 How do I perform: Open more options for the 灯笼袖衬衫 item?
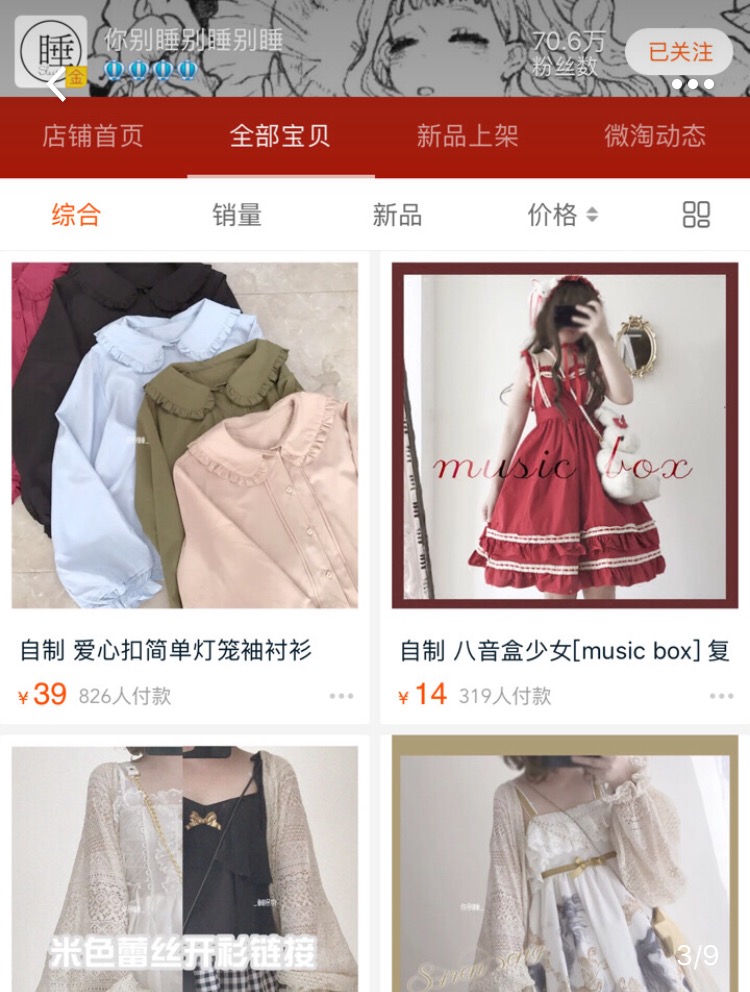coord(343,693)
